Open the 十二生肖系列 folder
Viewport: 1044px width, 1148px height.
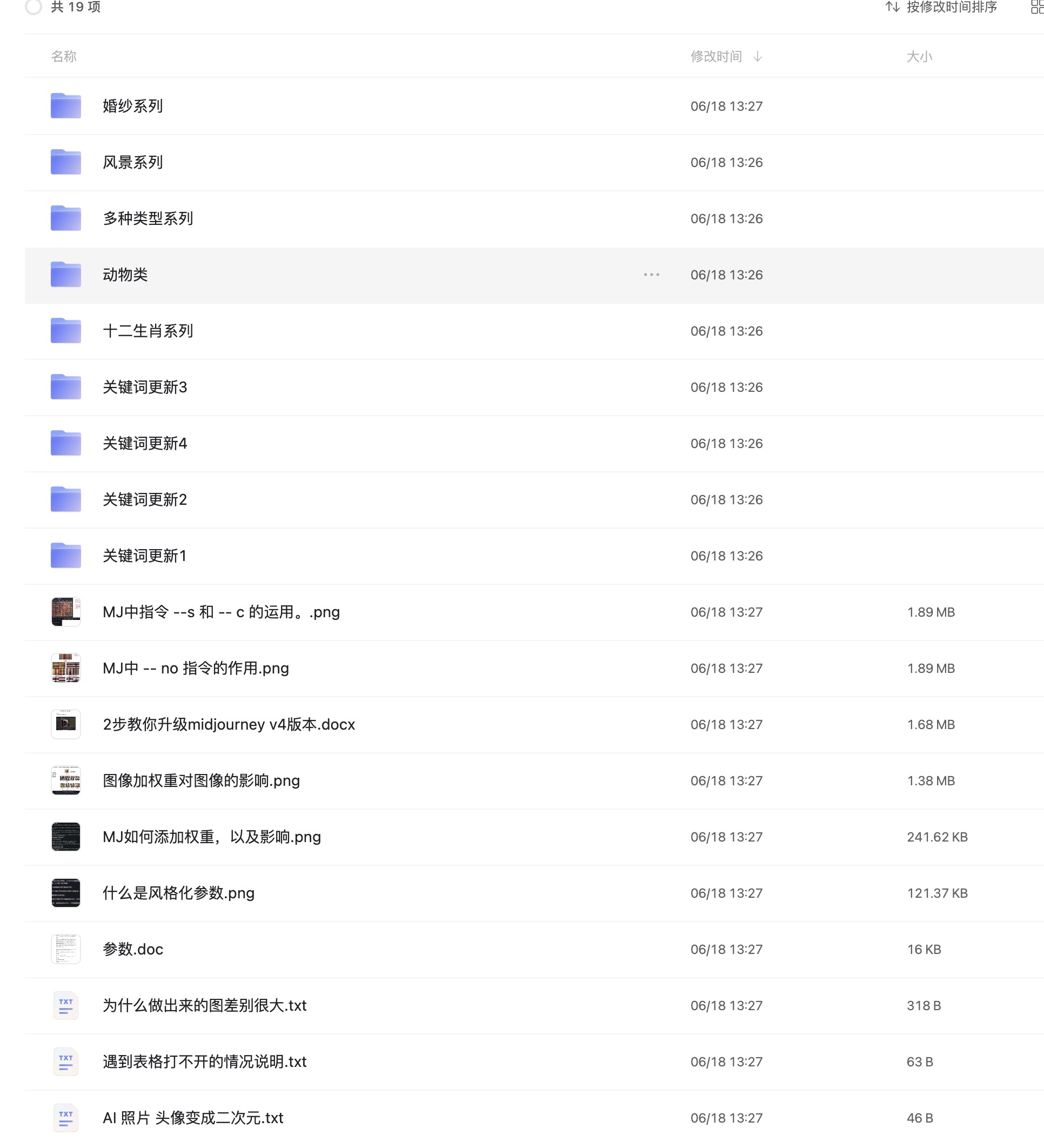click(x=148, y=331)
